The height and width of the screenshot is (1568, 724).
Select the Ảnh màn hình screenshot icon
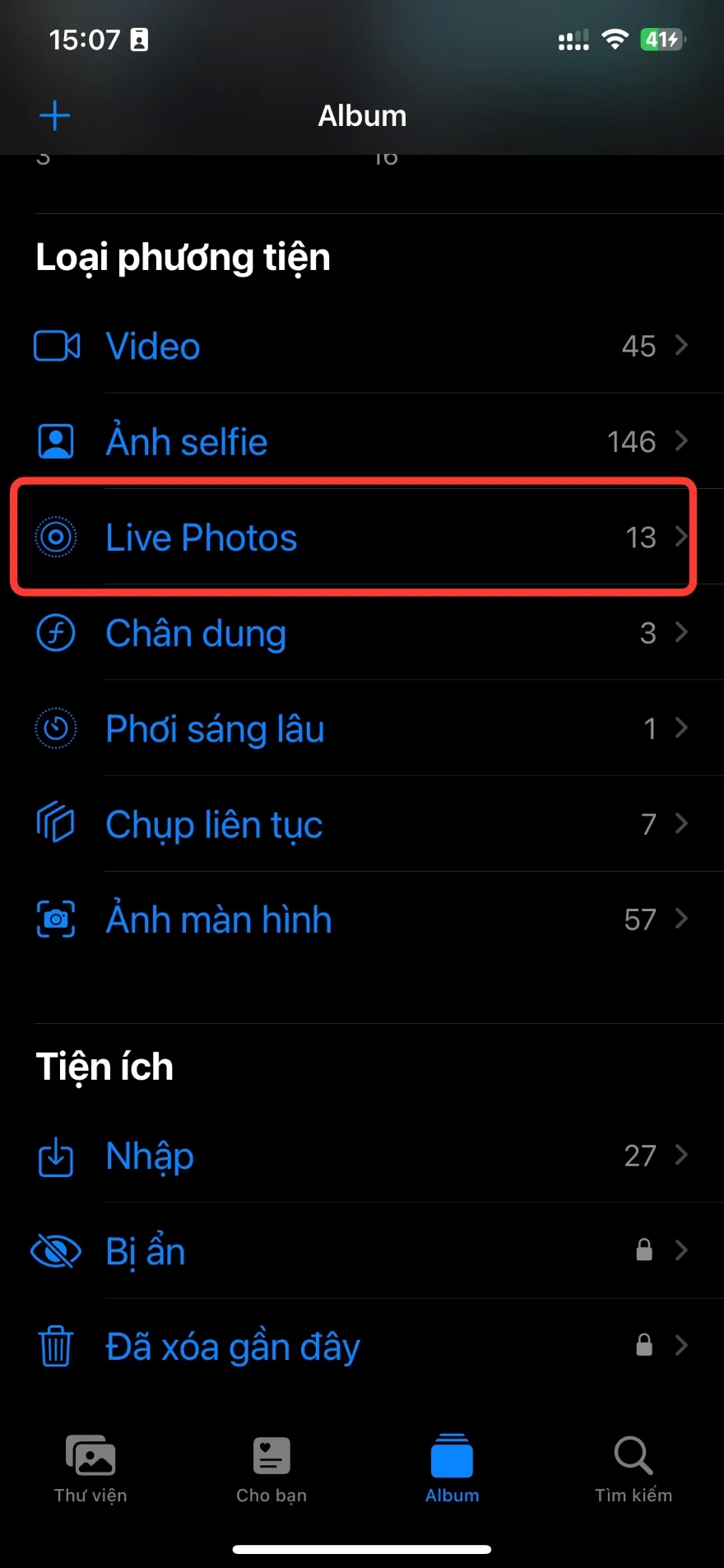coord(55,919)
